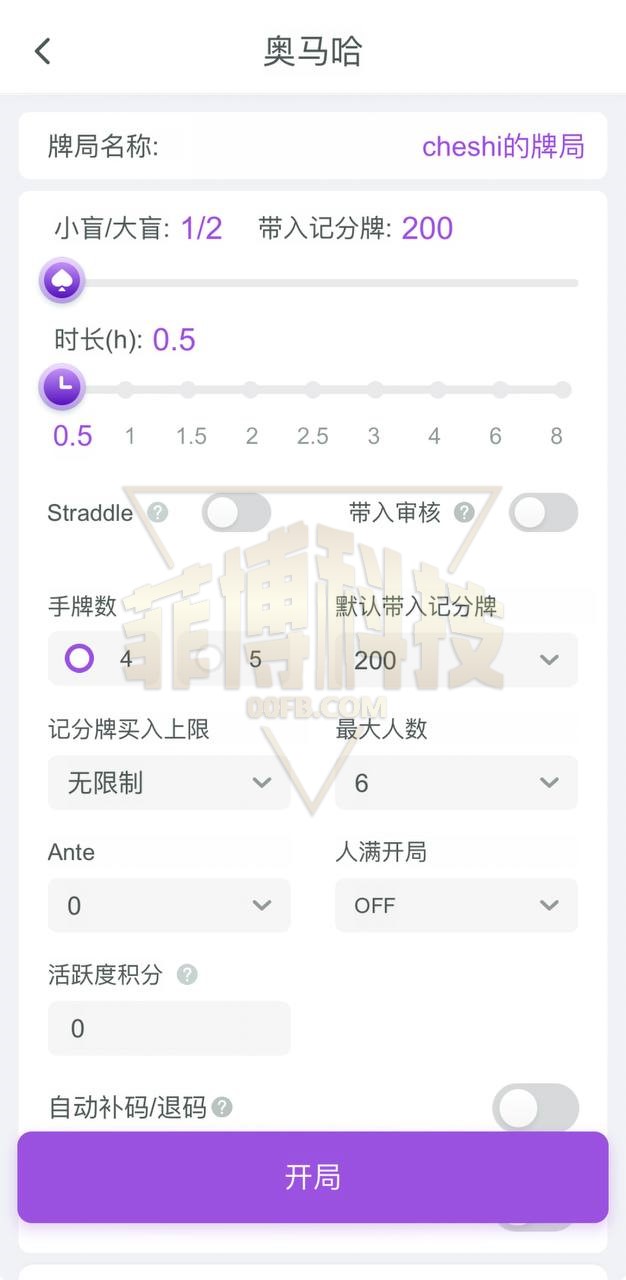Show help for 带入审核
This screenshot has height=1280, width=626.
(464, 513)
